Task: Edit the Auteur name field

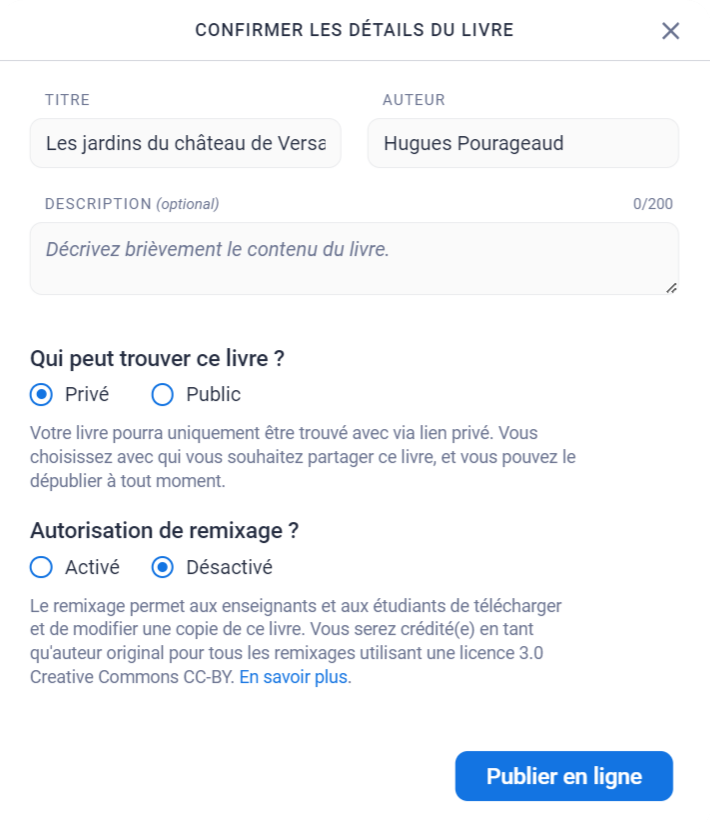Action: point(522,144)
